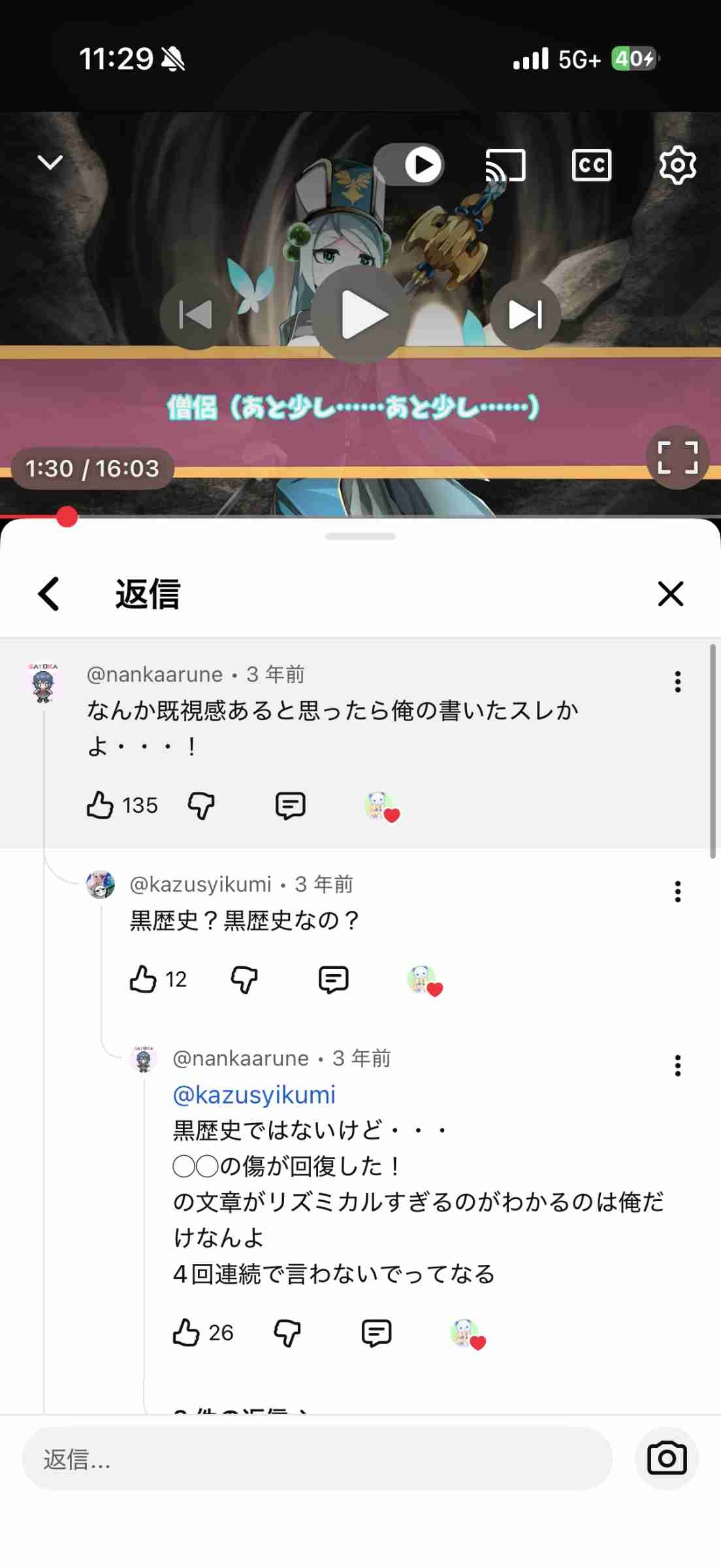Open the @kazusyikumi mention link

254,1095
